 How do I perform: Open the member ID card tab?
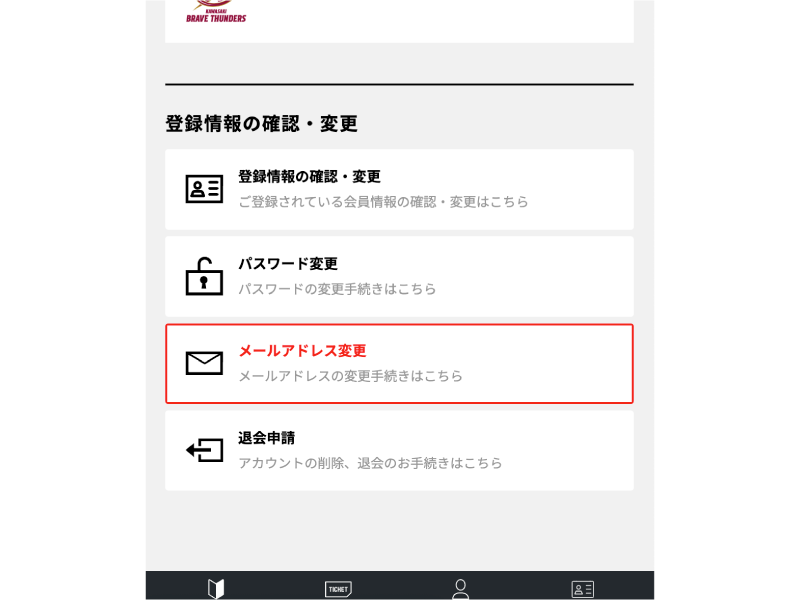coord(582,588)
